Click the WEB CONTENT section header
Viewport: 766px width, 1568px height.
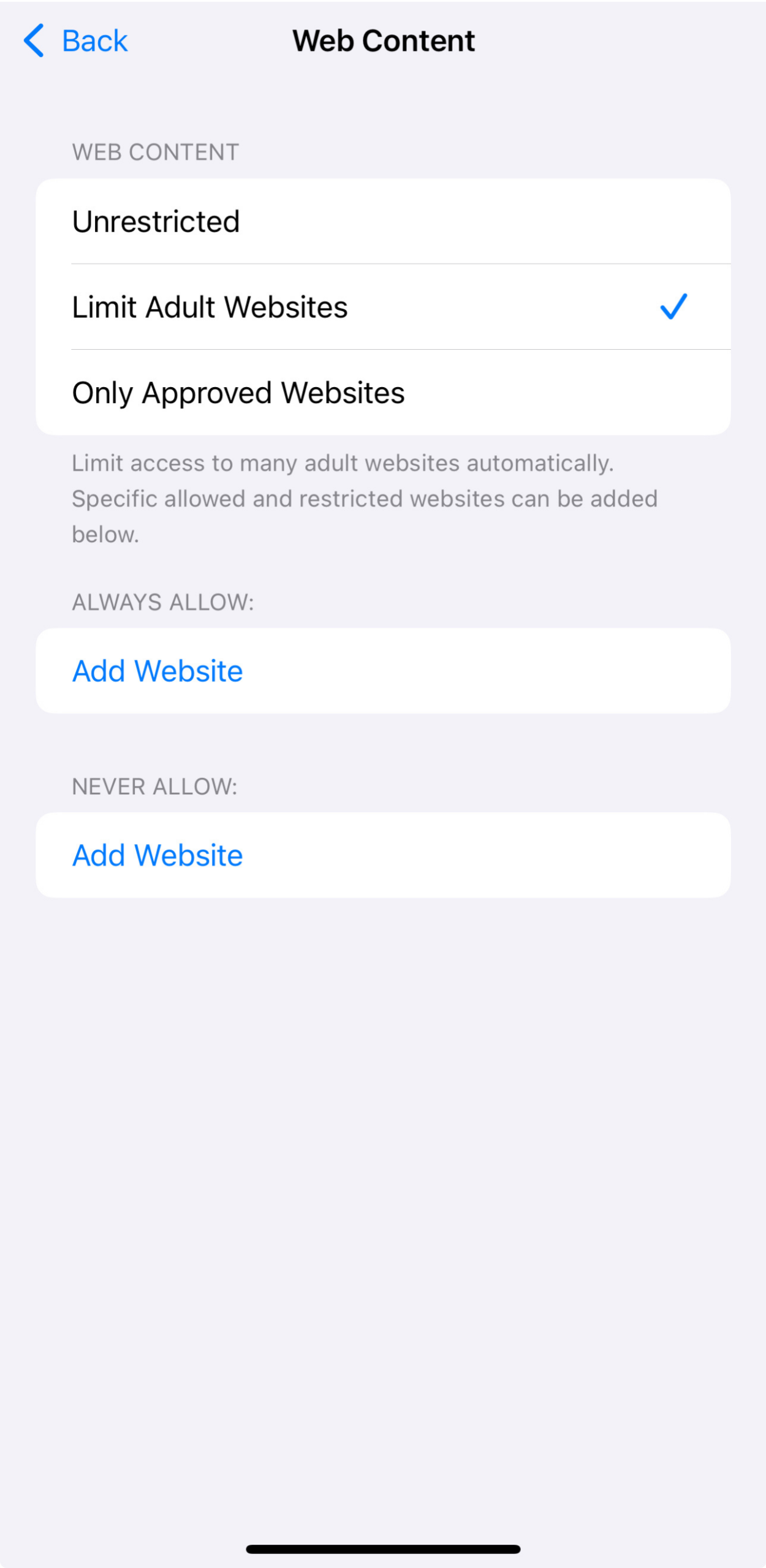[x=155, y=152]
